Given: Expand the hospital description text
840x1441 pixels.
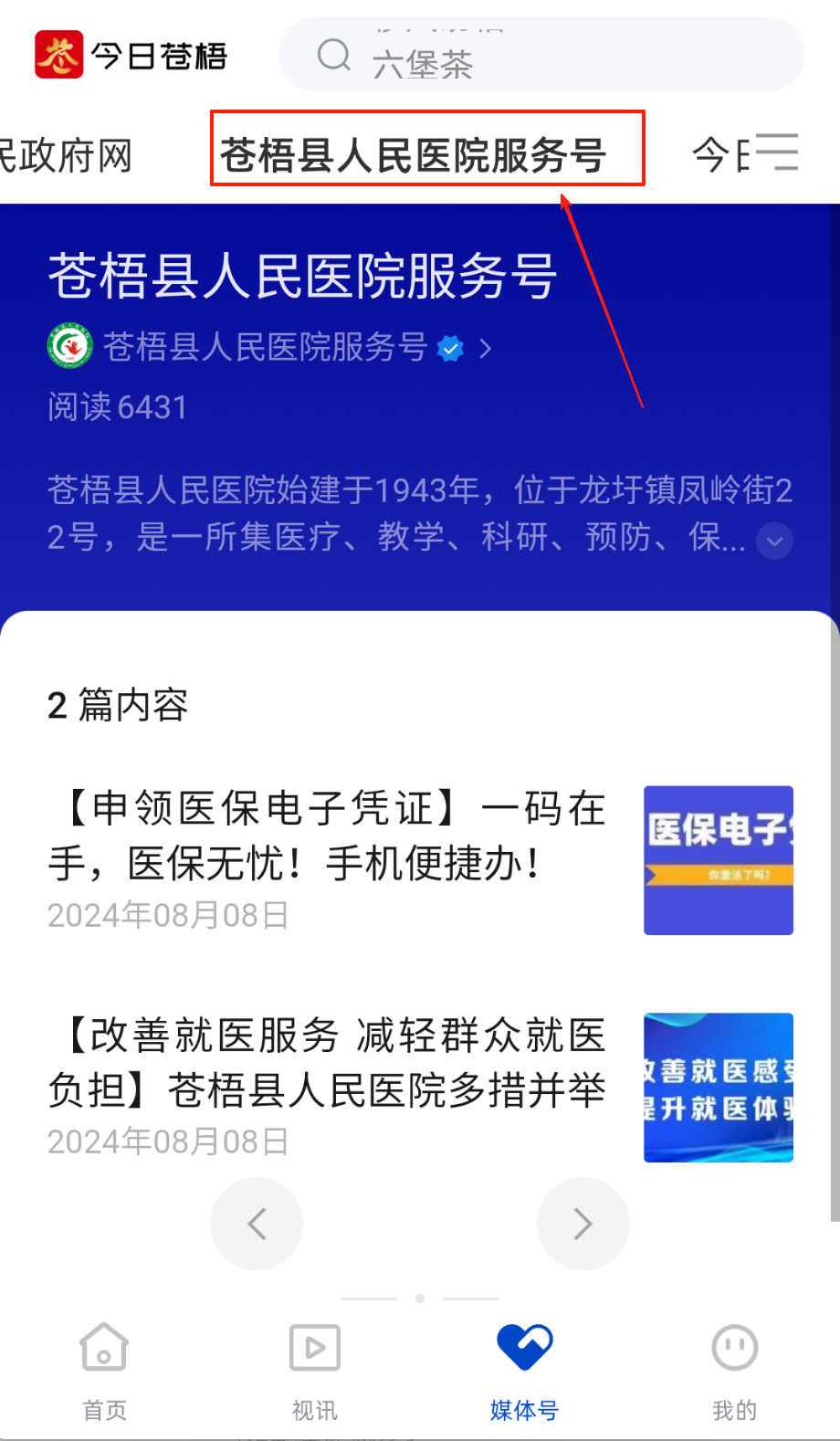Looking at the screenshot, I should coord(774,541).
